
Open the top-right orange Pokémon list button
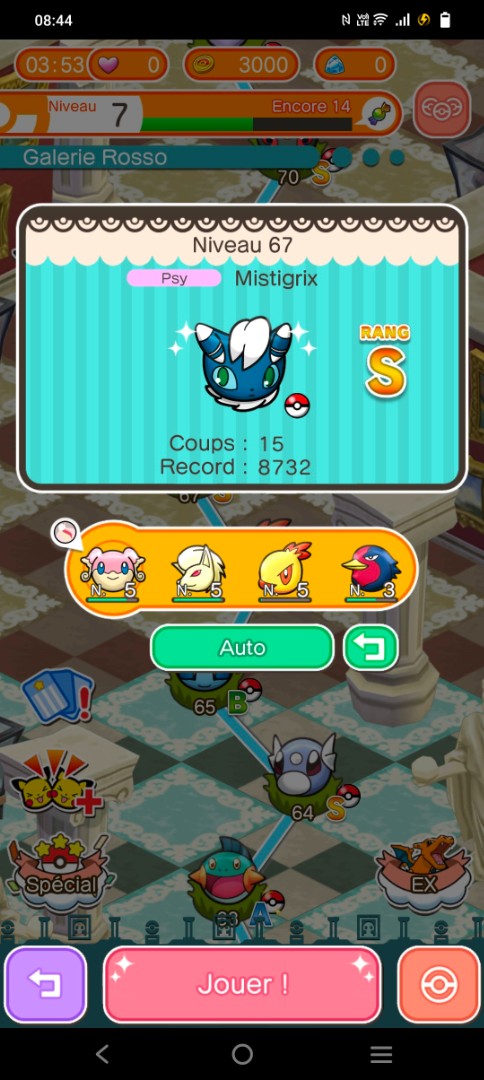tap(442, 109)
